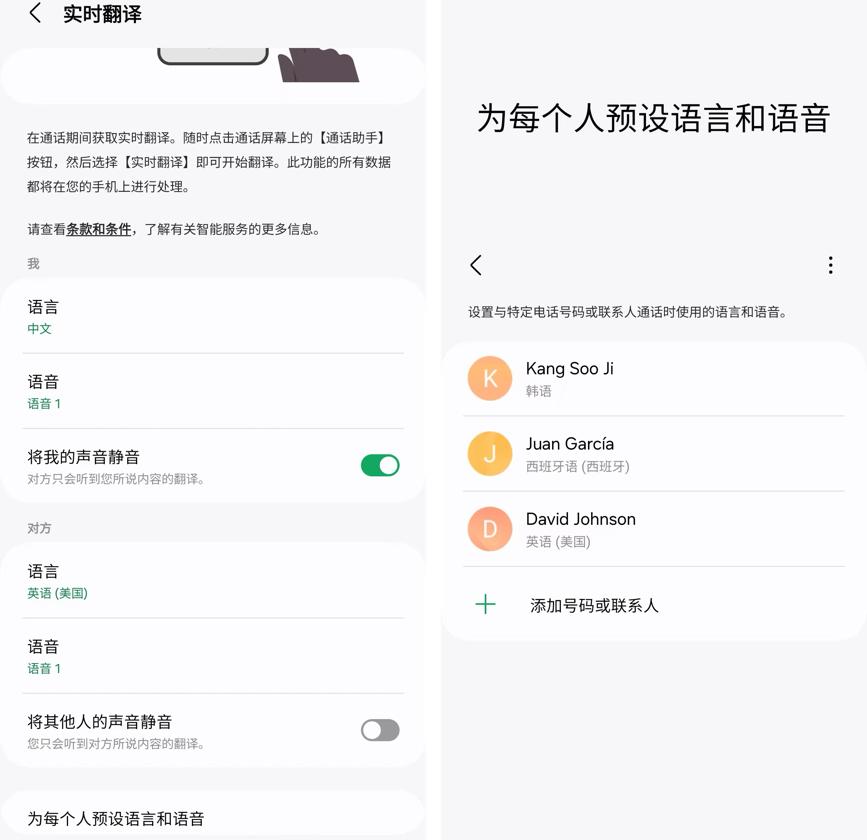Go back from the 实时翻译 page
Image resolution: width=867 pixels, height=840 pixels.
coord(36,14)
